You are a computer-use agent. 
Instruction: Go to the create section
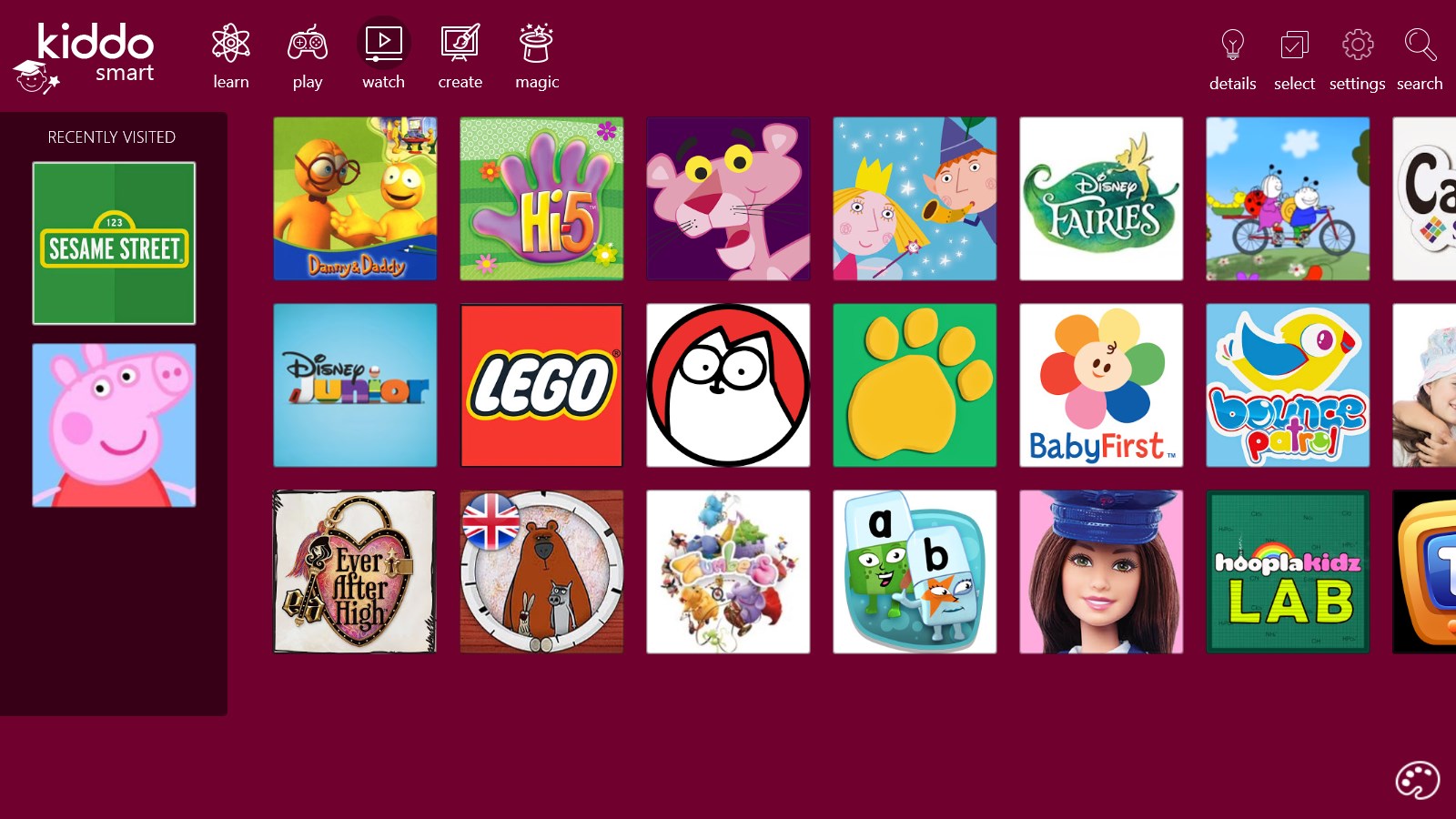pos(460,56)
